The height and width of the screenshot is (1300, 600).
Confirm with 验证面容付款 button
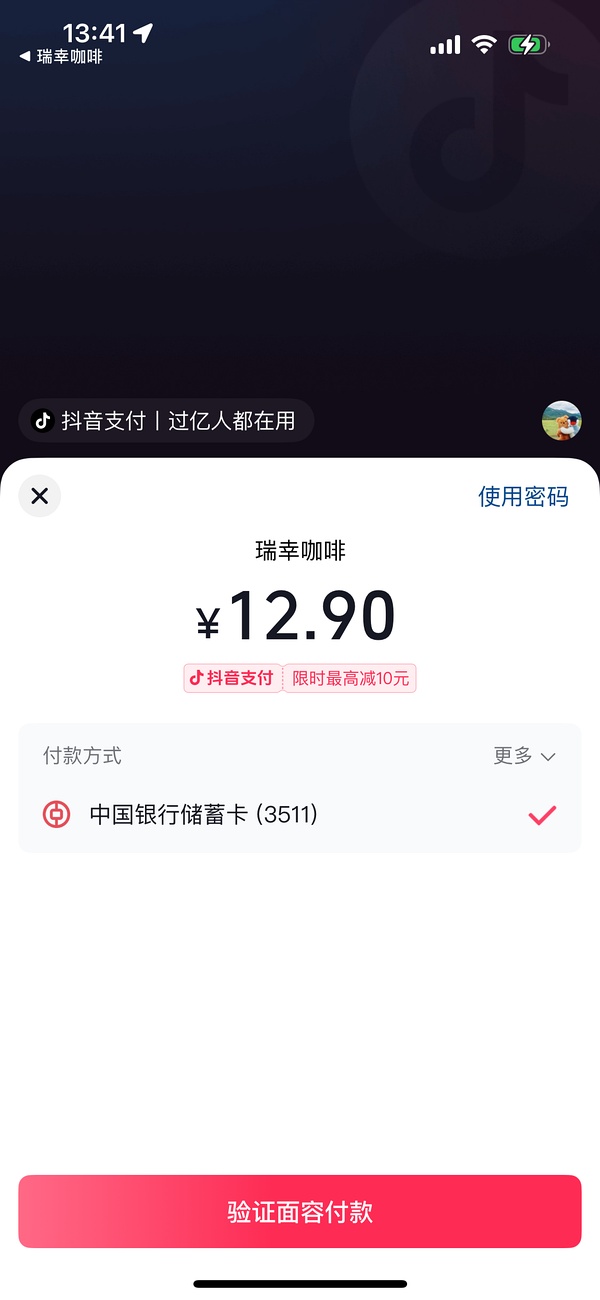point(300,1211)
